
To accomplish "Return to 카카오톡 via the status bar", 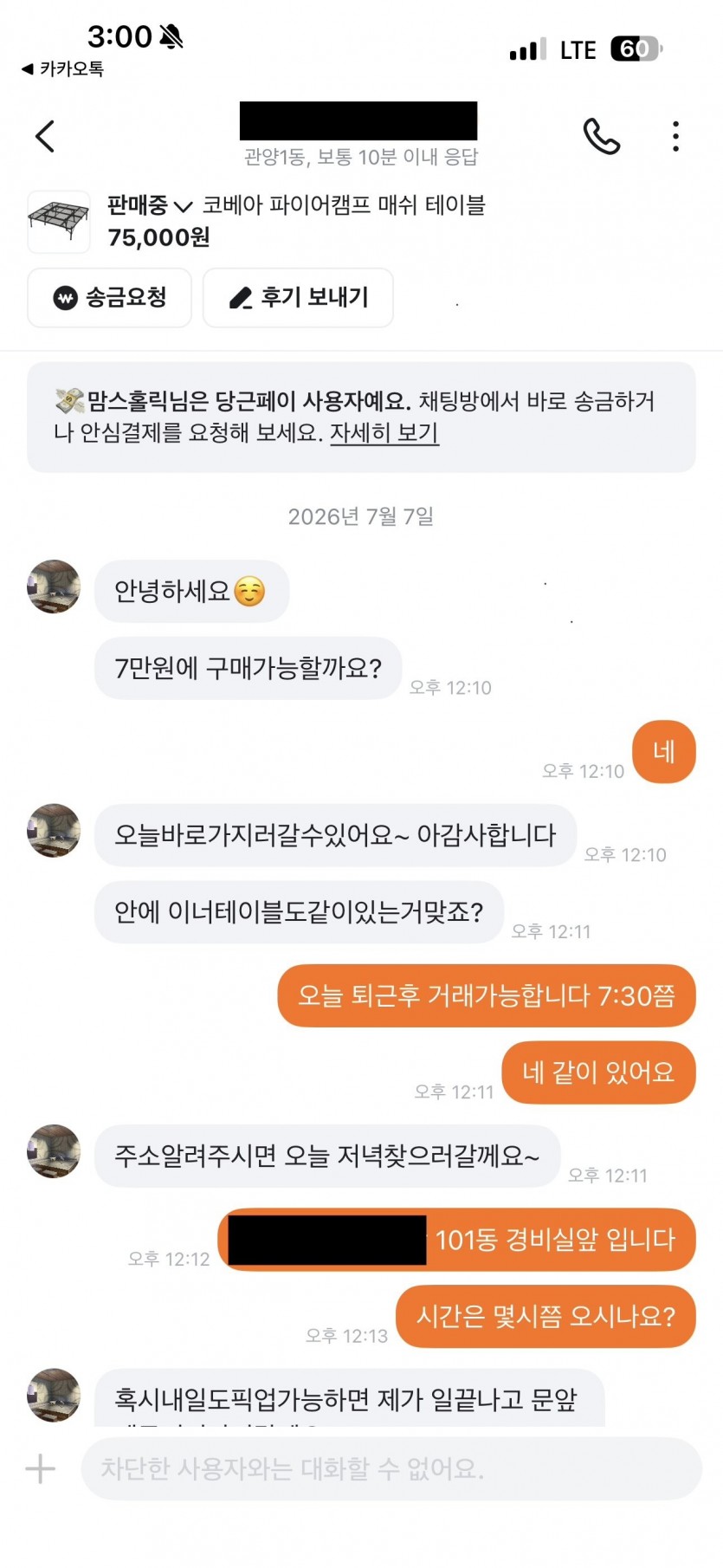I will coord(62,68).
